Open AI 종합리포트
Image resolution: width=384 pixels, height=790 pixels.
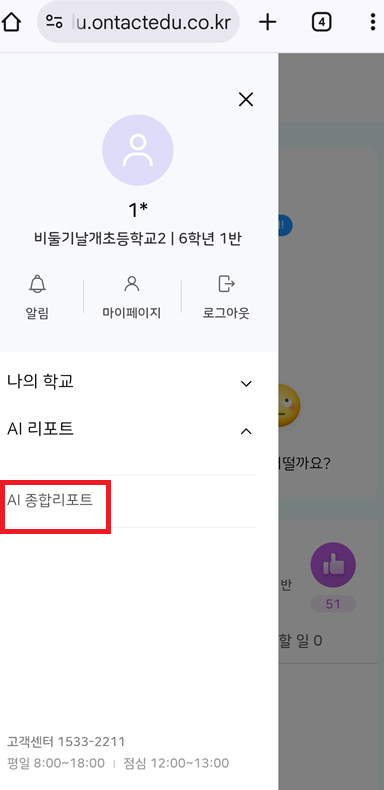(x=50, y=500)
